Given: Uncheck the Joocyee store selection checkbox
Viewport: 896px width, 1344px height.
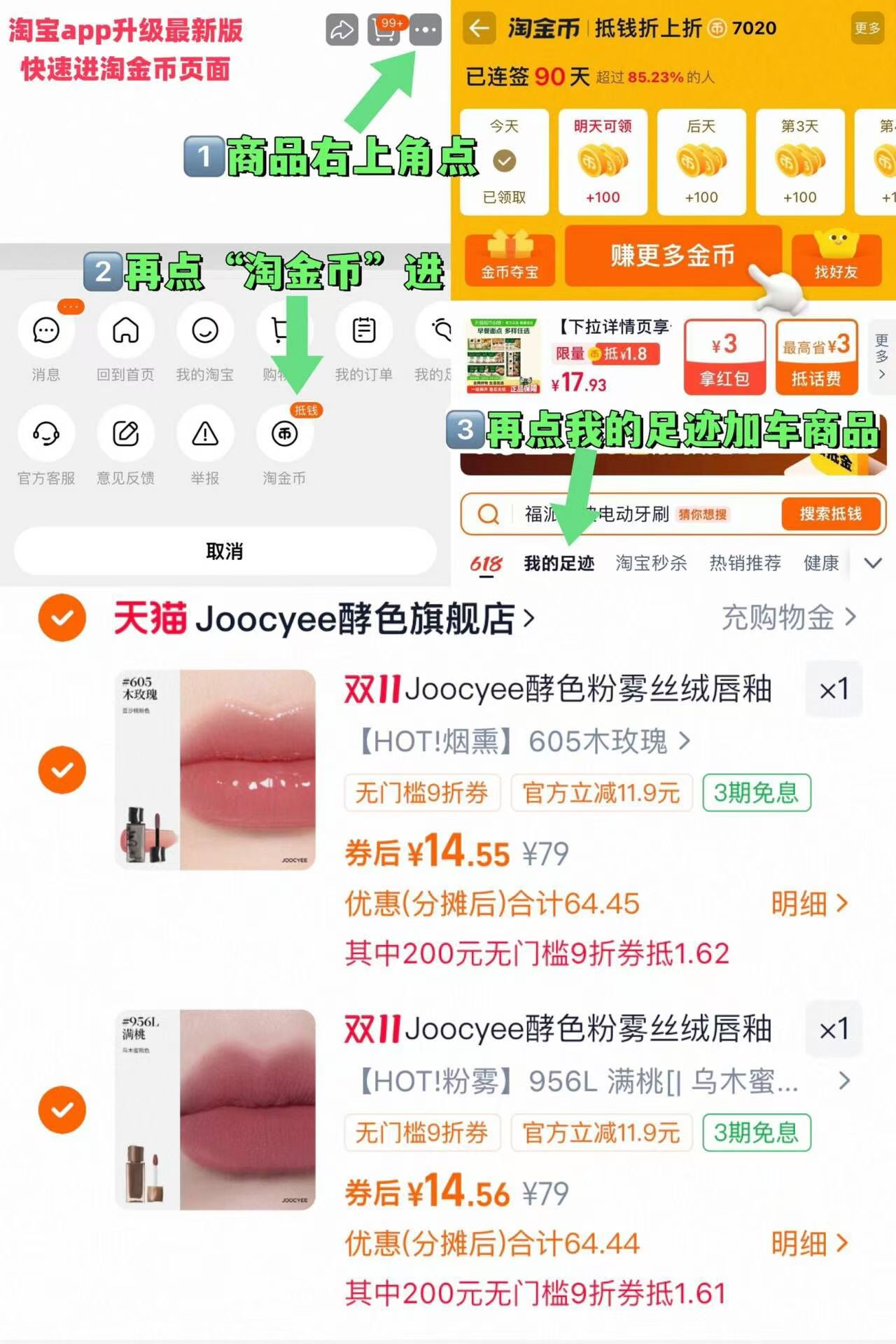Looking at the screenshot, I should pos(62,619).
